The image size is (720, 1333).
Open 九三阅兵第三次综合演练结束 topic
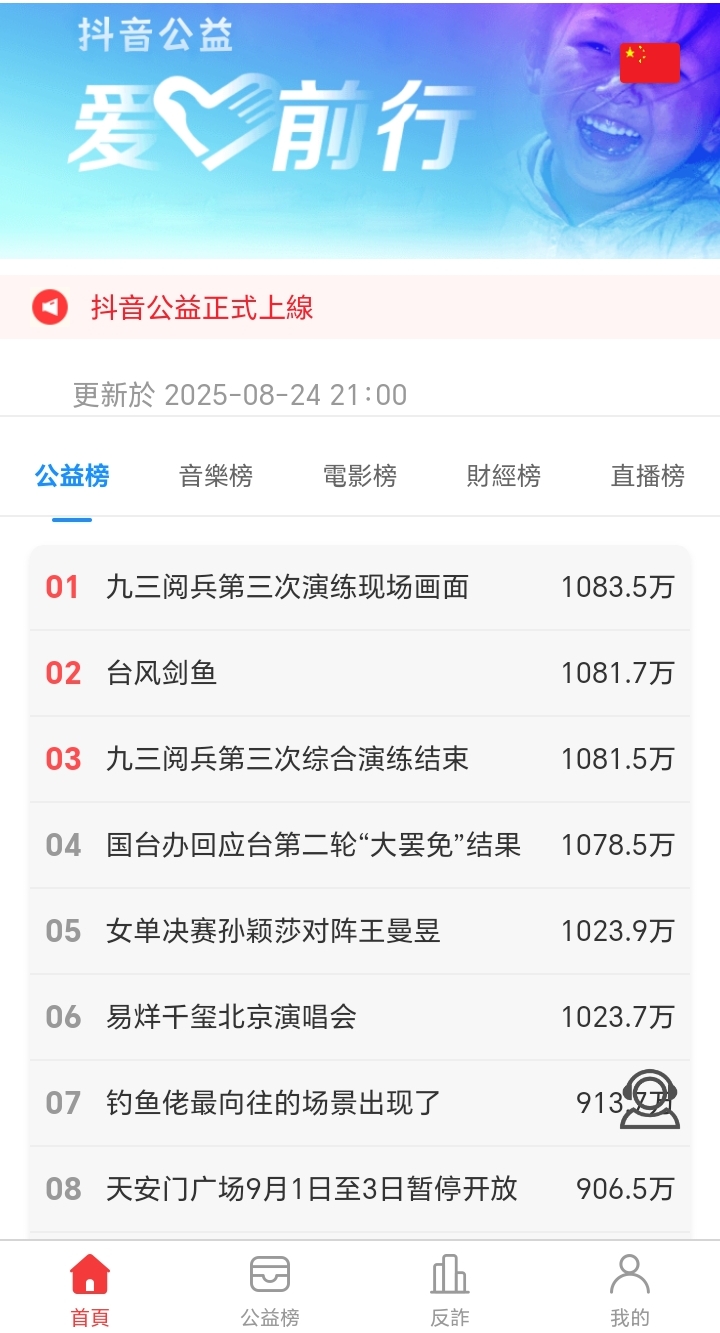point(288,759)
